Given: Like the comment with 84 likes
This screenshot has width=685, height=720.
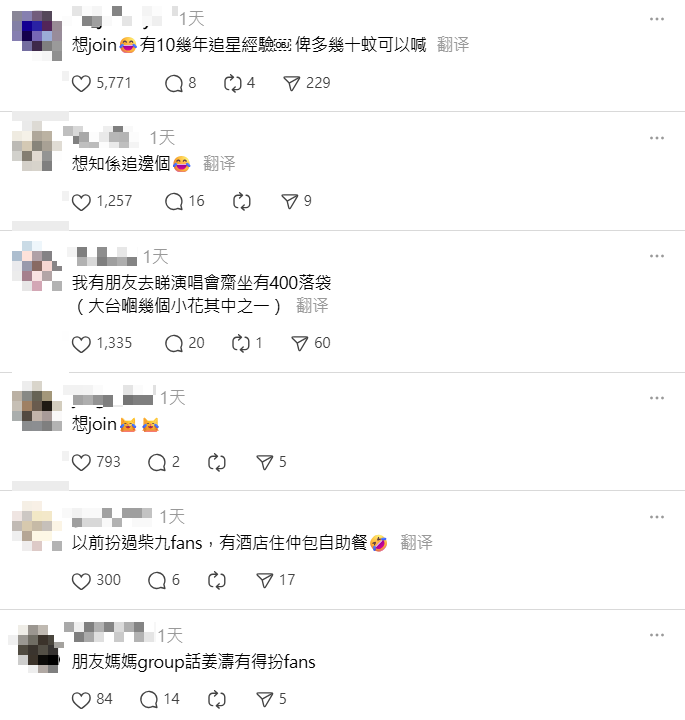Looking at the screenshot, I should (82, 699).
